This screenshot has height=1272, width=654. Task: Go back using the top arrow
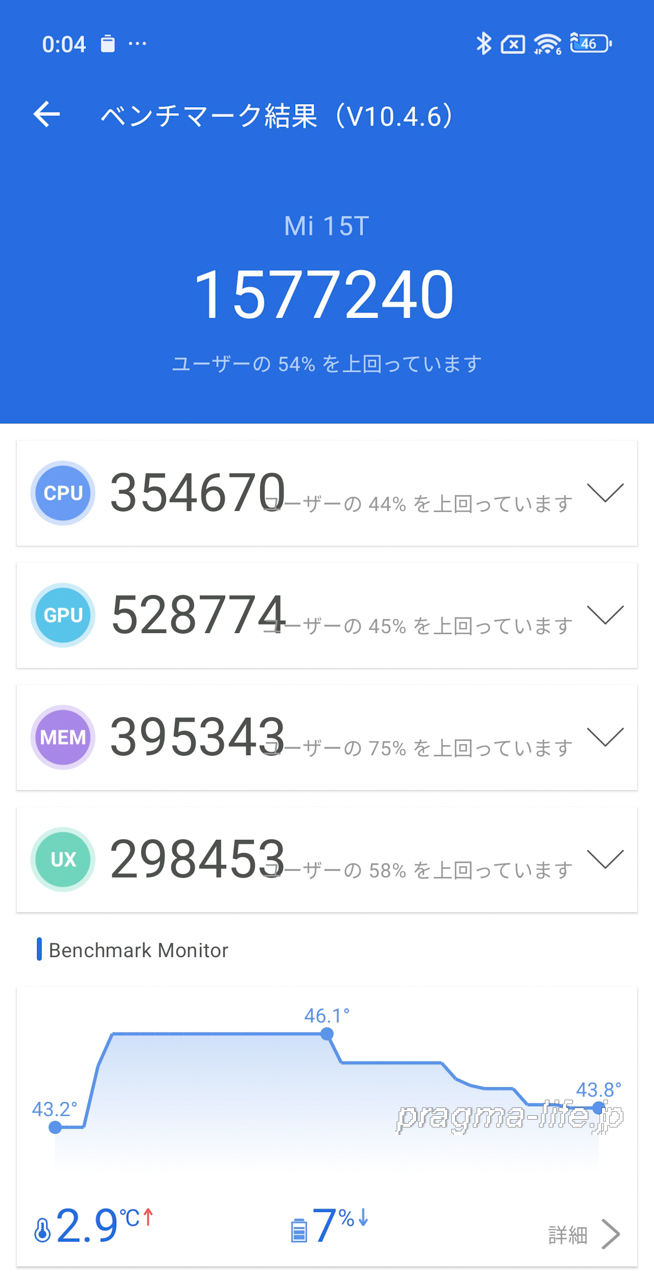pyautogui.click(x=46, y=115)
